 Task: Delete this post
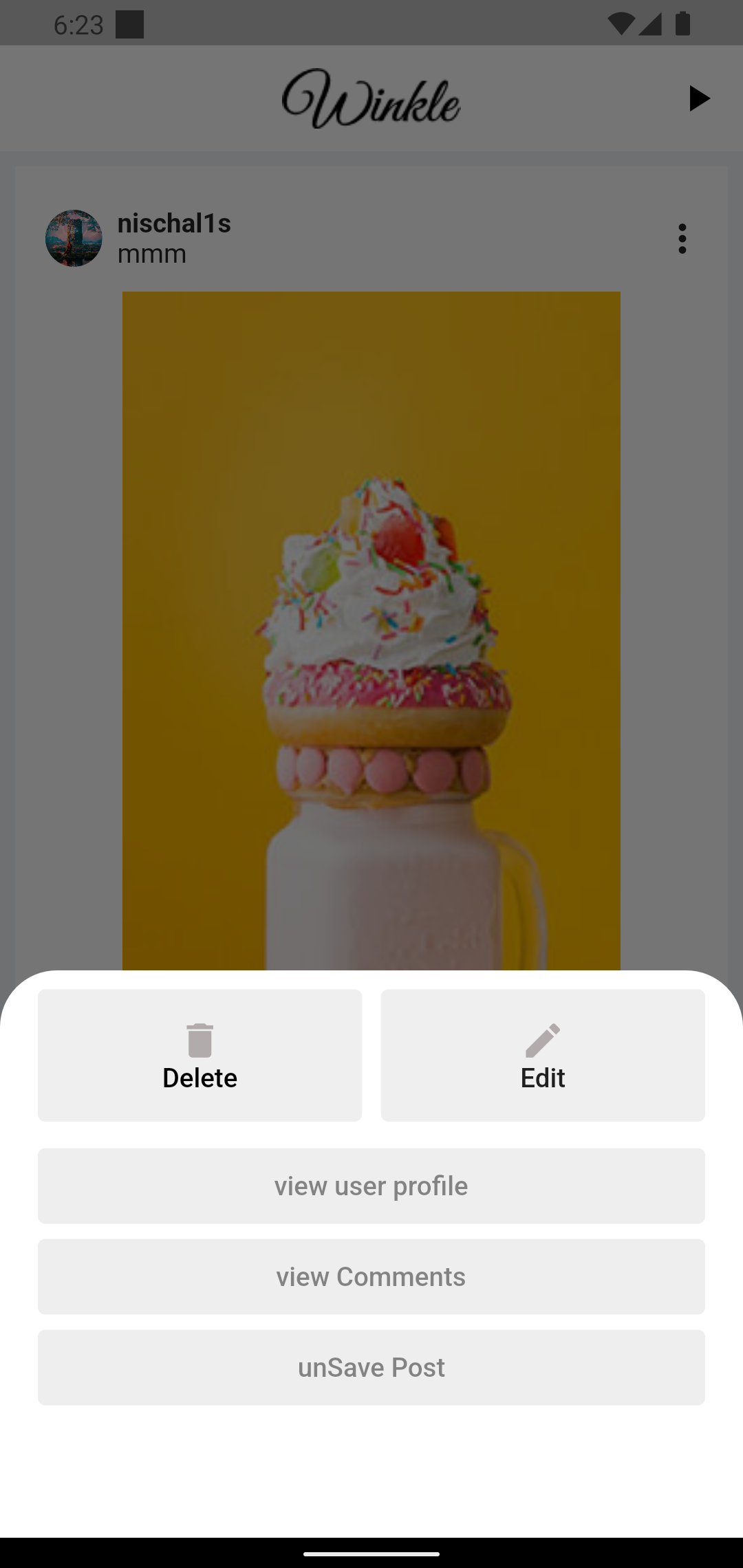200,1056
